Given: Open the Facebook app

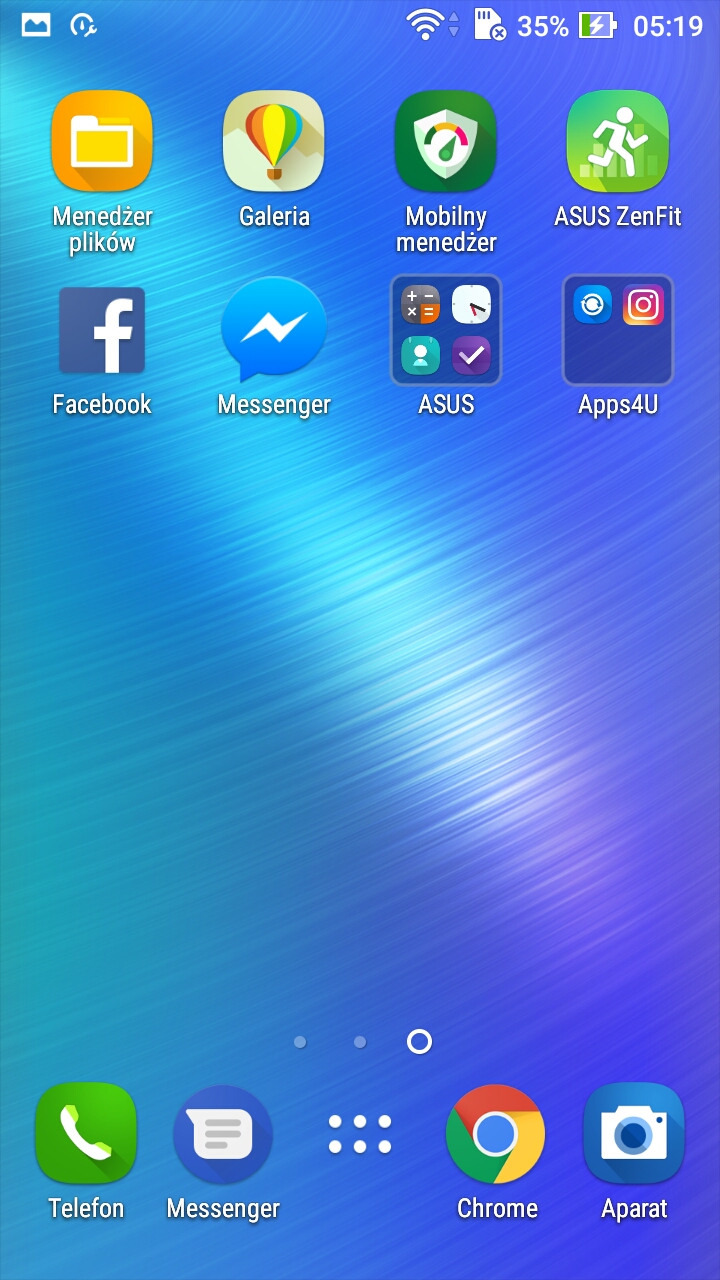Looking at the screenshot, I should click(102, 330).
